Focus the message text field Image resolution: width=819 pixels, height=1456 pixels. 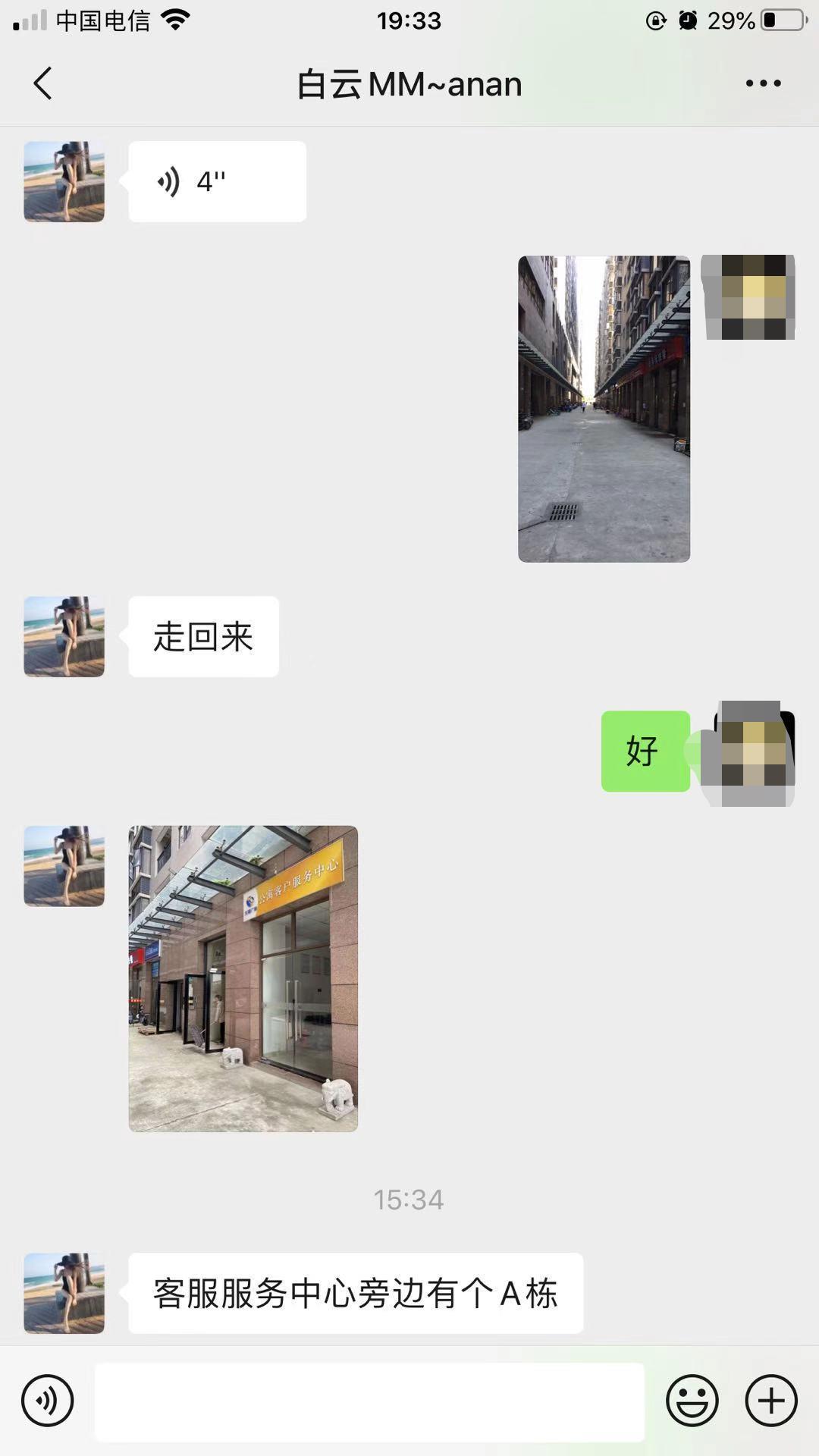click(369, 1401)
